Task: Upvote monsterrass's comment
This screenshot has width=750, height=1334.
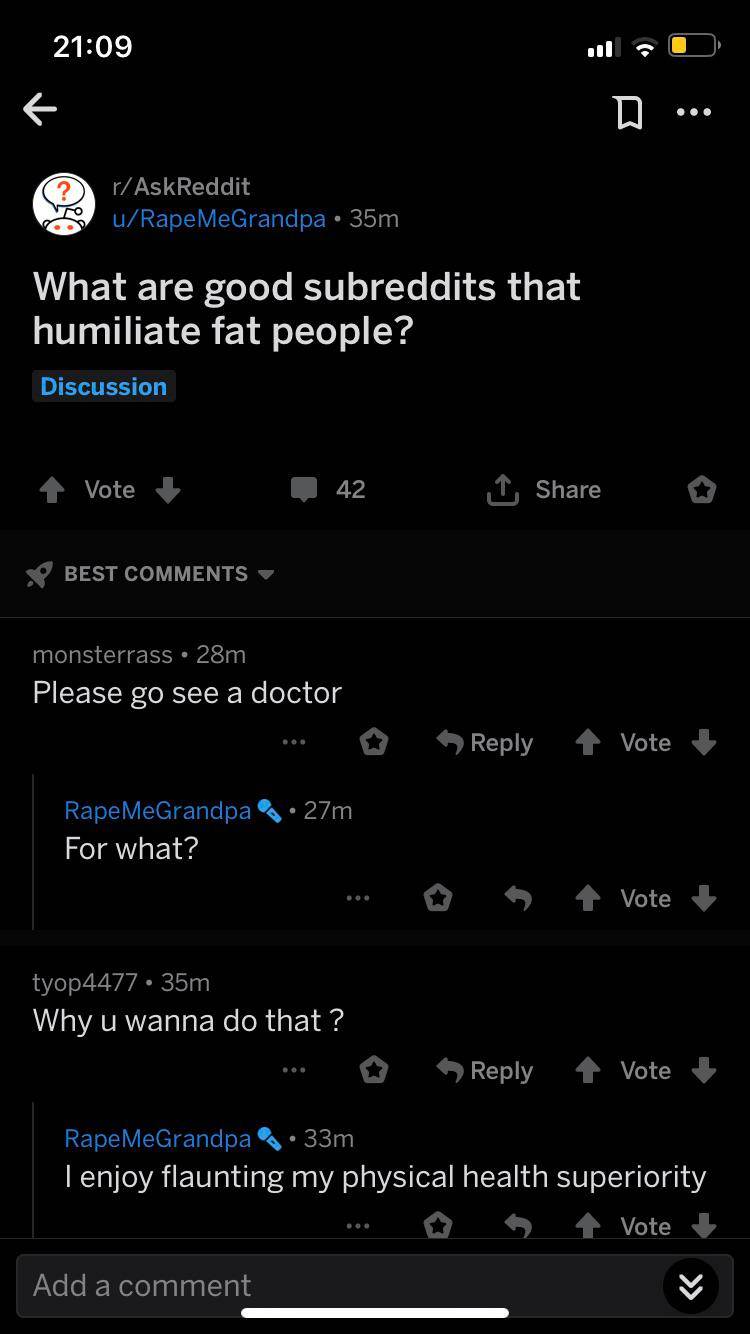Action: pyautogui.click(x=587, y=742)
